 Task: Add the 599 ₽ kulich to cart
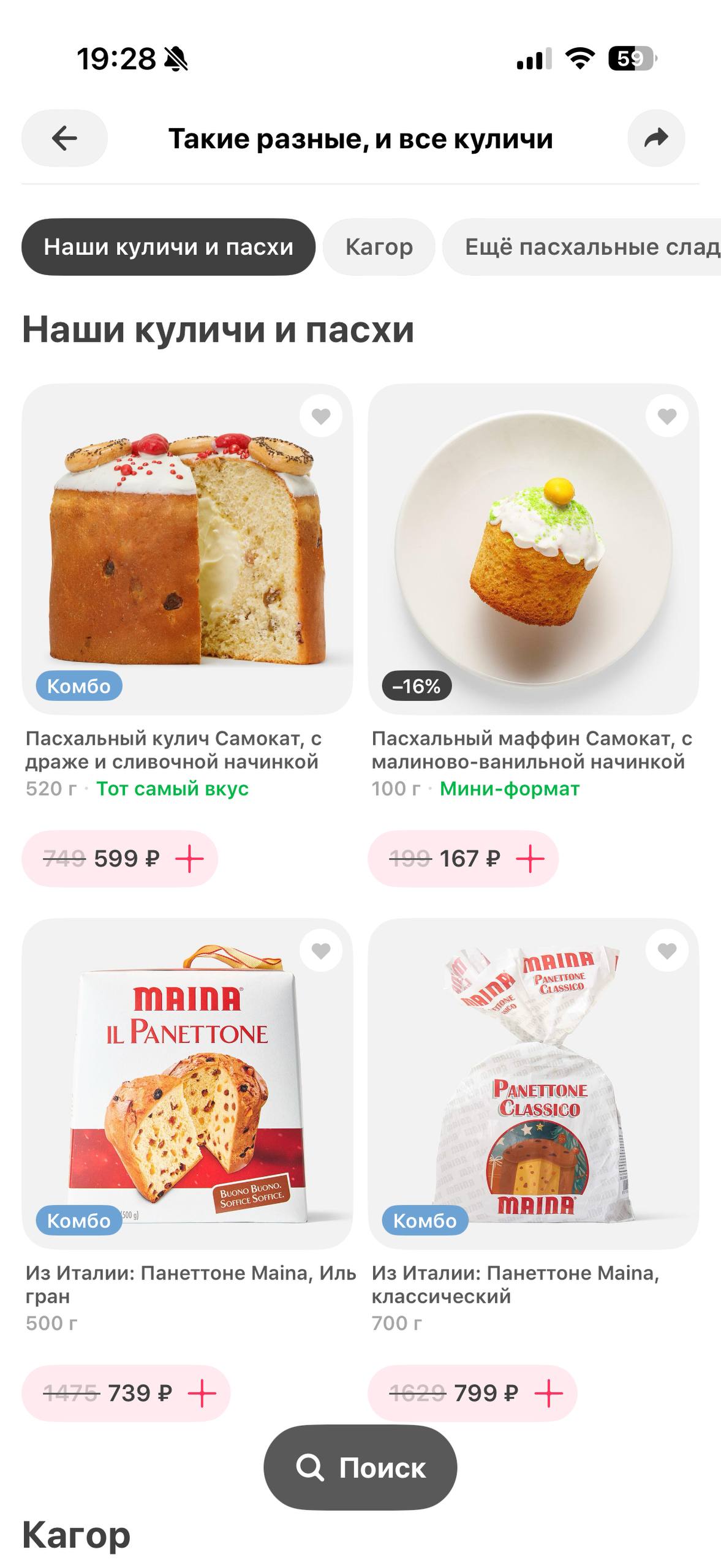(x=189, y=859)
